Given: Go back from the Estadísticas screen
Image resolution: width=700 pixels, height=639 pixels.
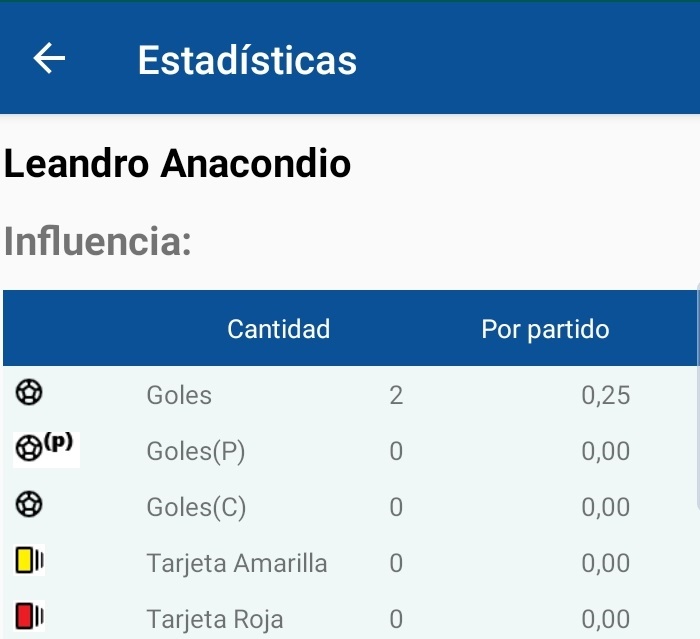Looking at the screenshot, I should click(50, 60).
